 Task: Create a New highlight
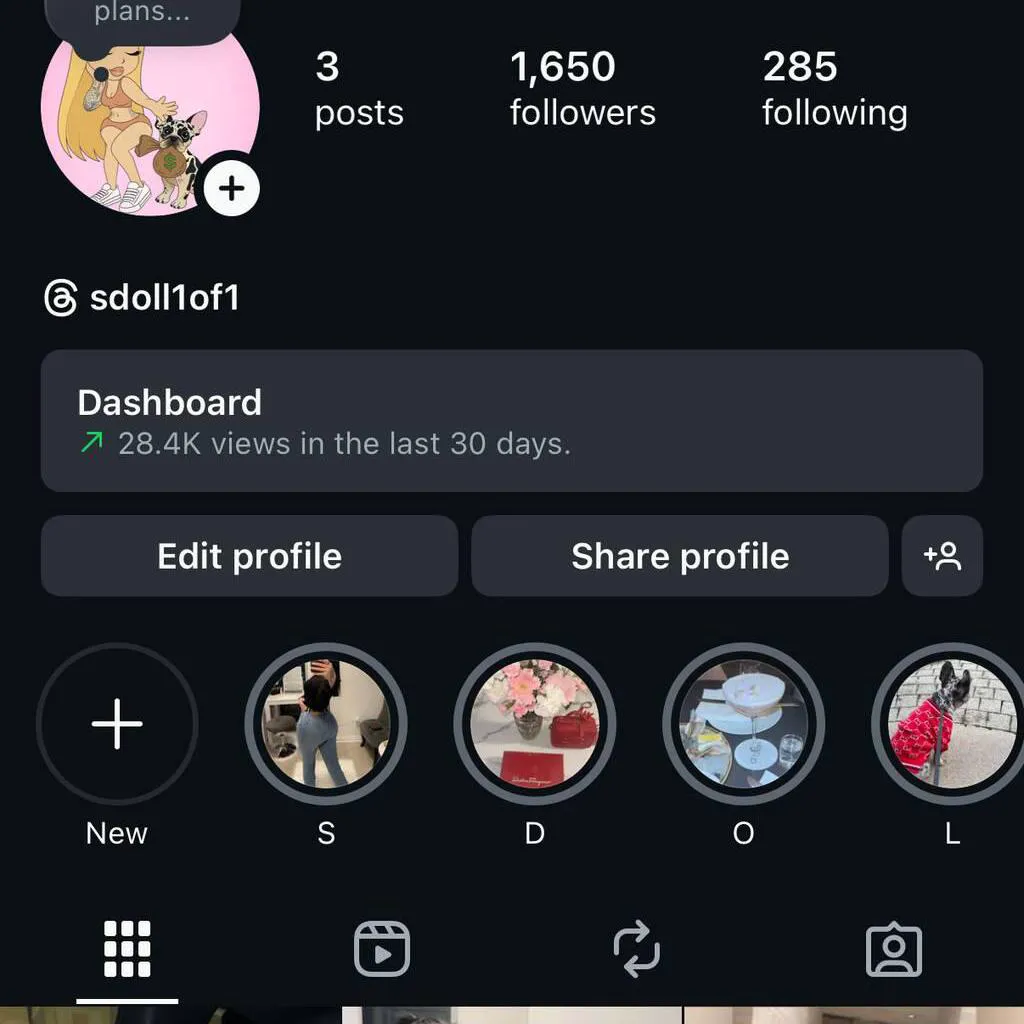[117, 724]
